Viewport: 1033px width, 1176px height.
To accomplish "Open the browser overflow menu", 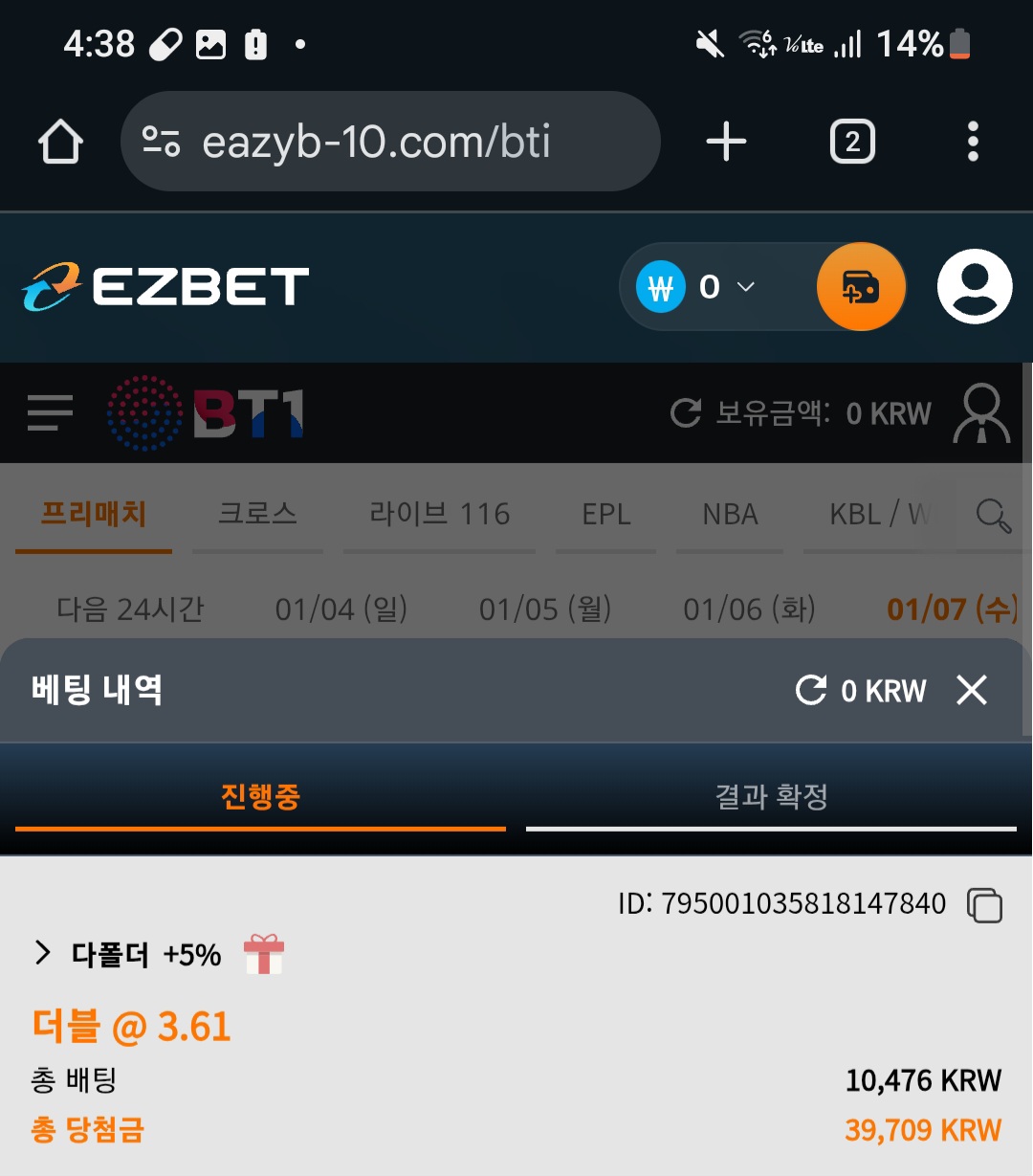I will pos(973,143).
